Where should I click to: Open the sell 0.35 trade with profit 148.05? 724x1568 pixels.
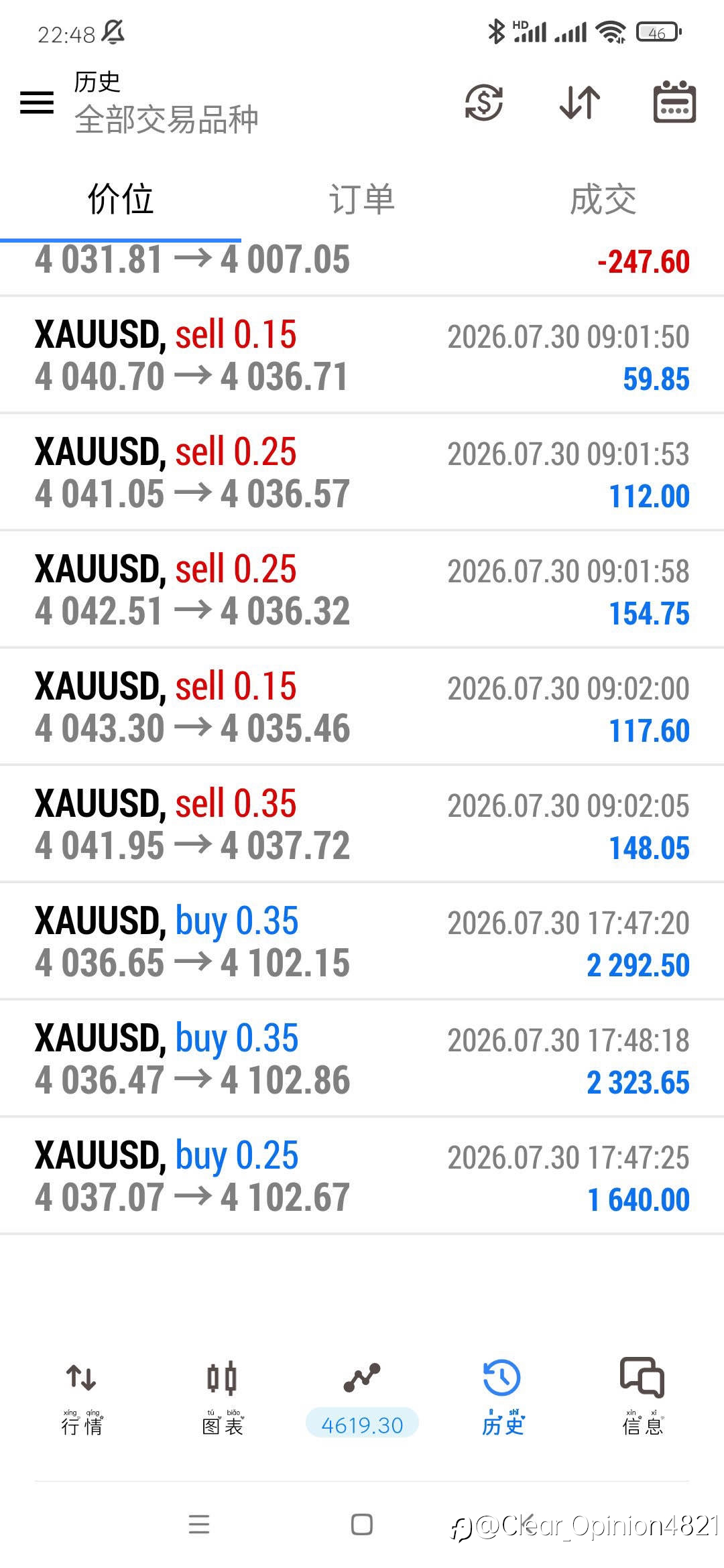click(362, 824)
